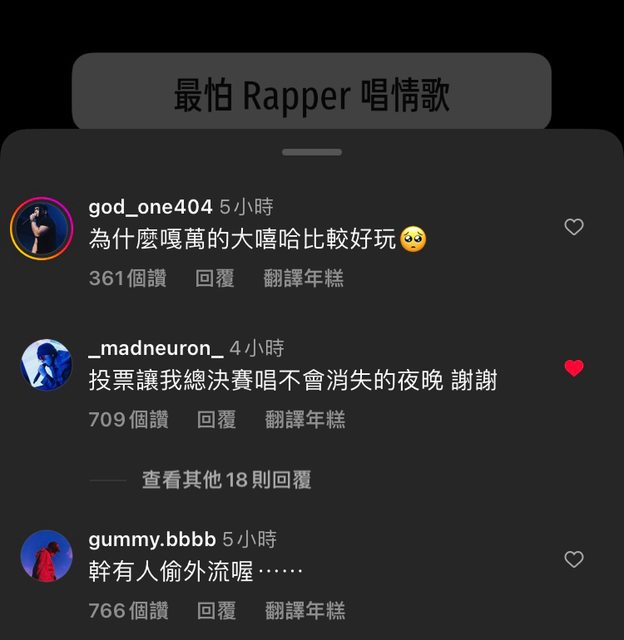Reply to gummy.bbbb's comment

click(216, 610)
